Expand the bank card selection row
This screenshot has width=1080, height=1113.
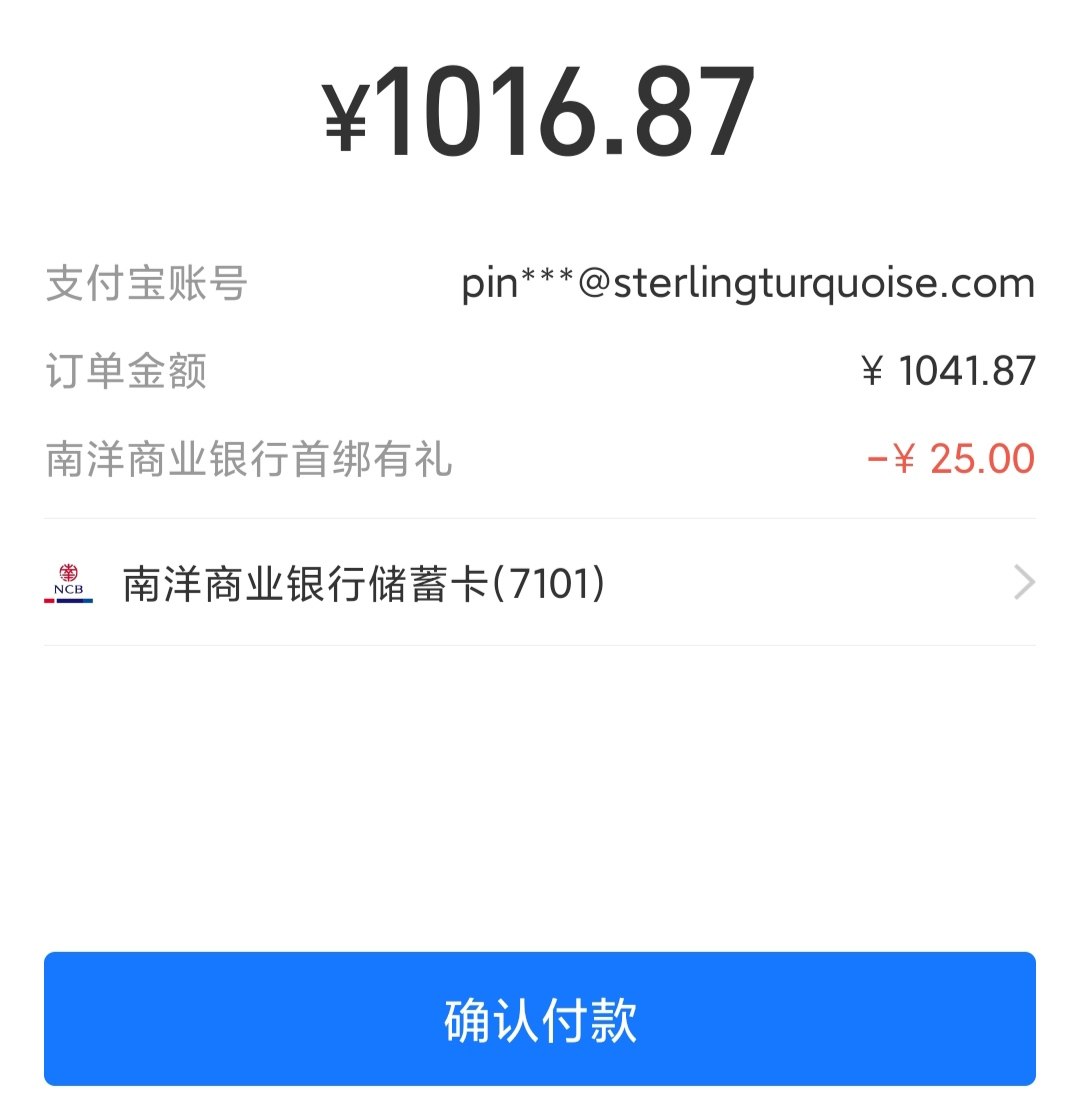click(x=540, y=582)
